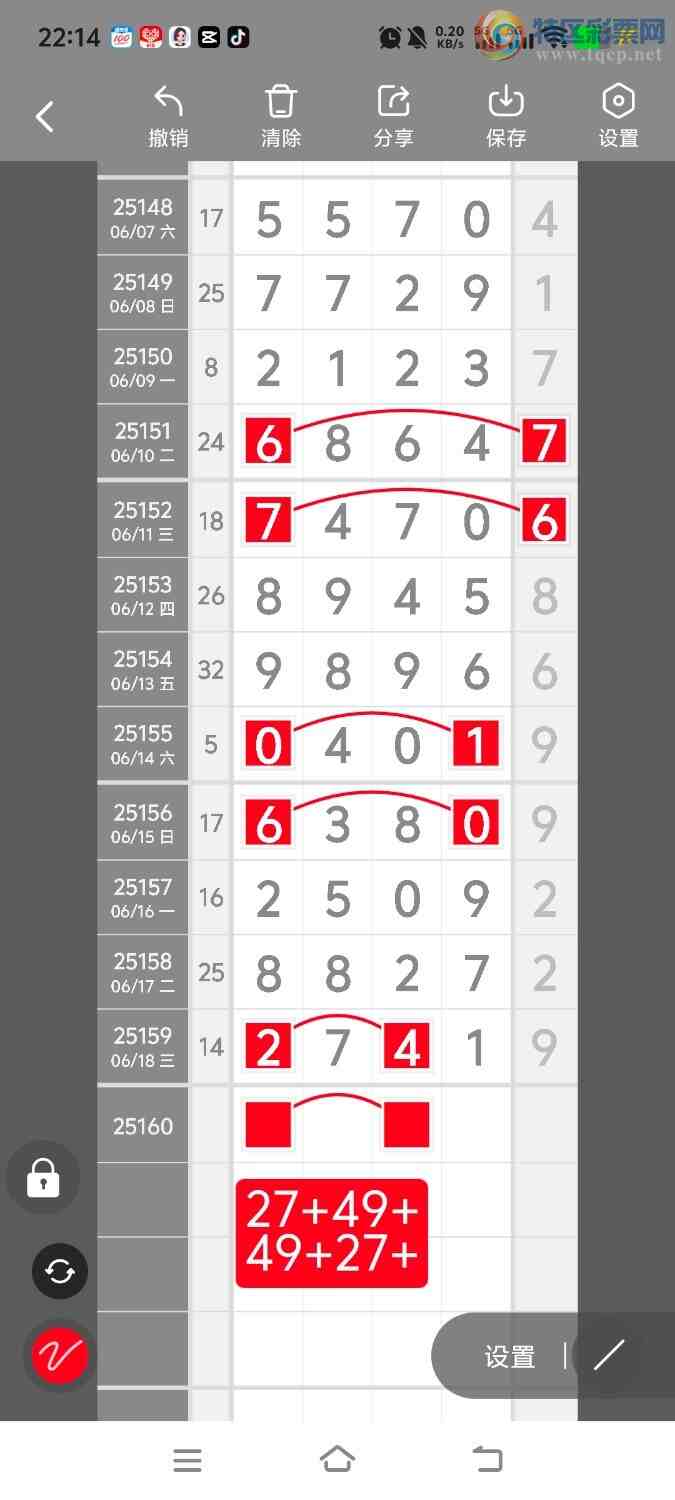Open 设置 in the floating bottom panel

(x=510, y=1357)
